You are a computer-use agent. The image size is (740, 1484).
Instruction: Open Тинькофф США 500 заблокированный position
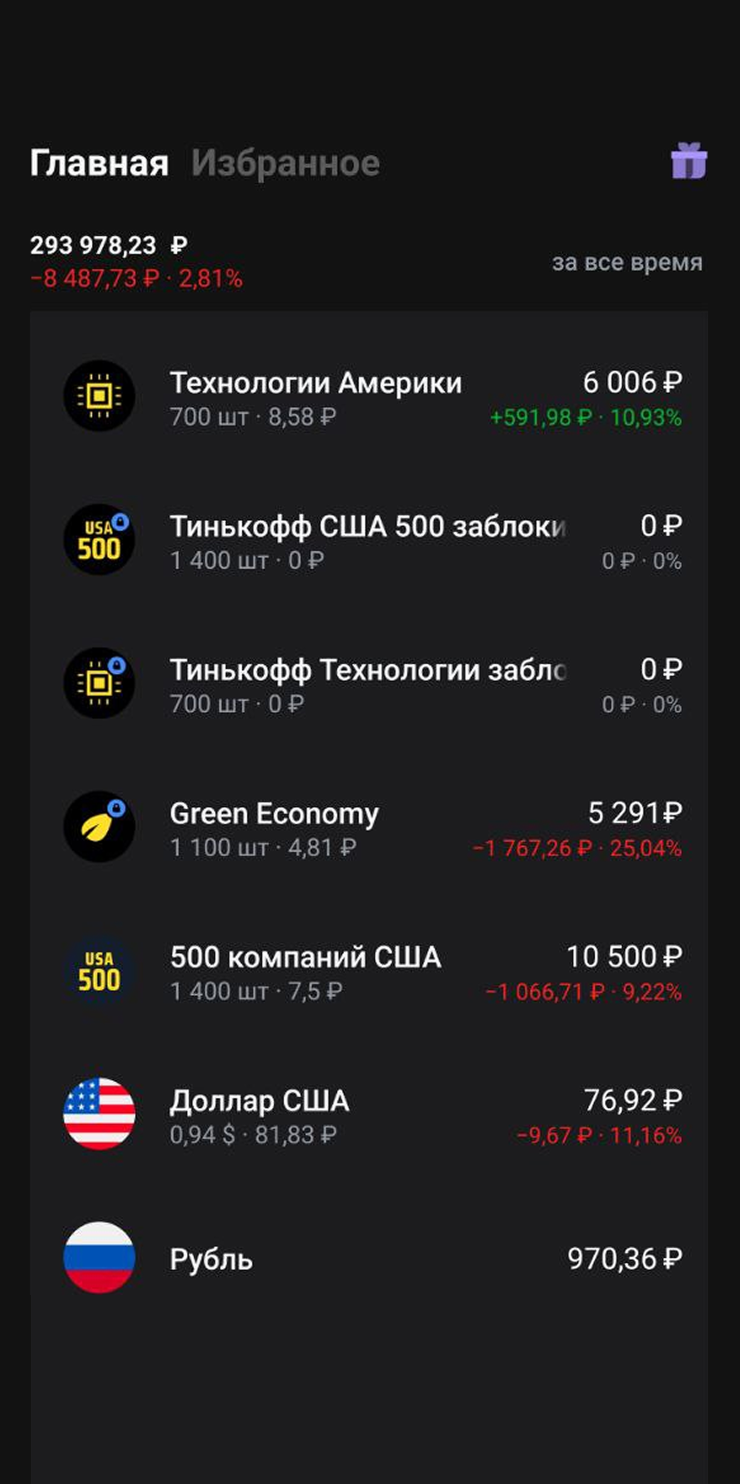tap(369, 541)
